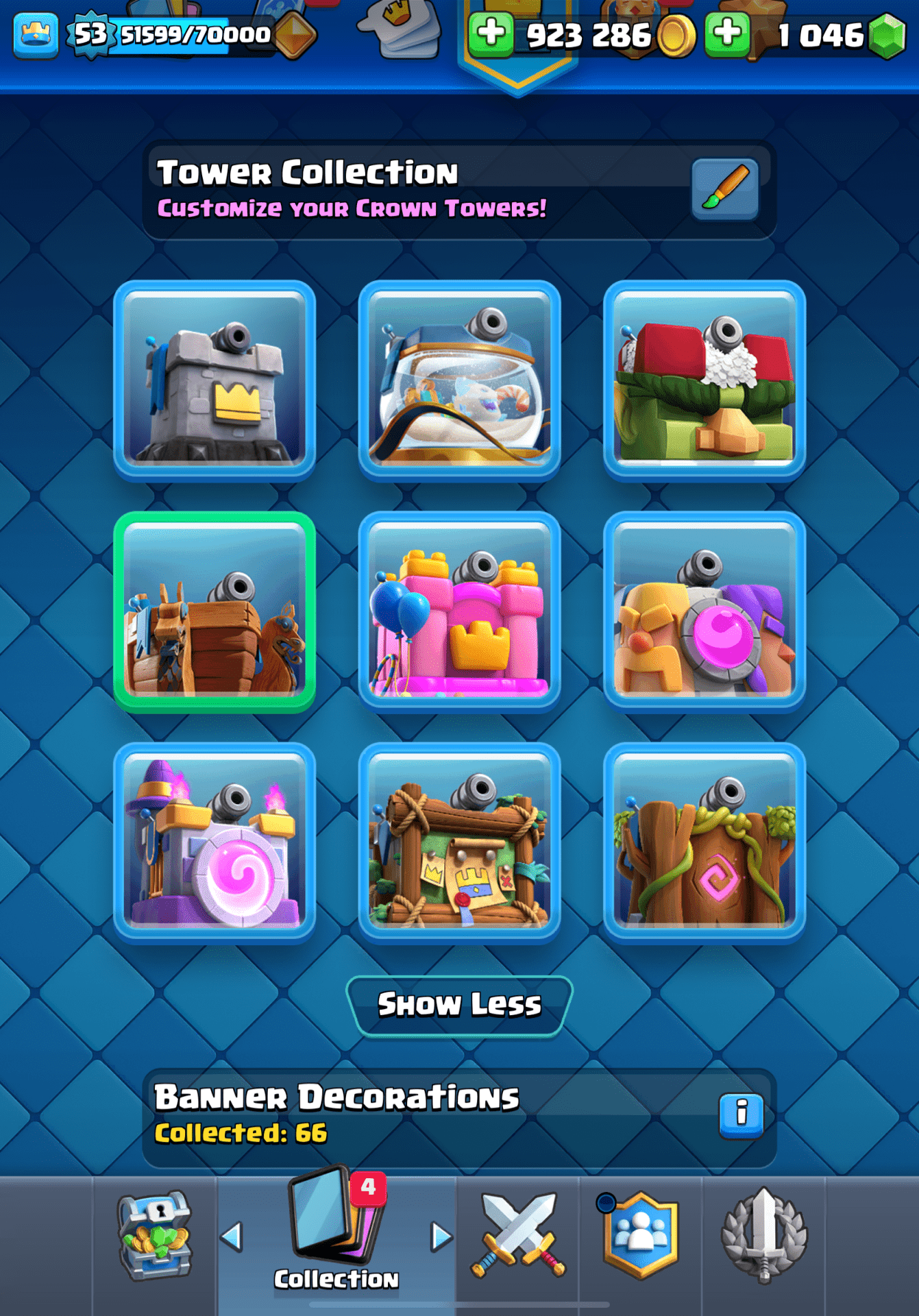Screen dimensions: 919x1316
Task: Go to the Battle crossed swords tab
Action: 518,1235
